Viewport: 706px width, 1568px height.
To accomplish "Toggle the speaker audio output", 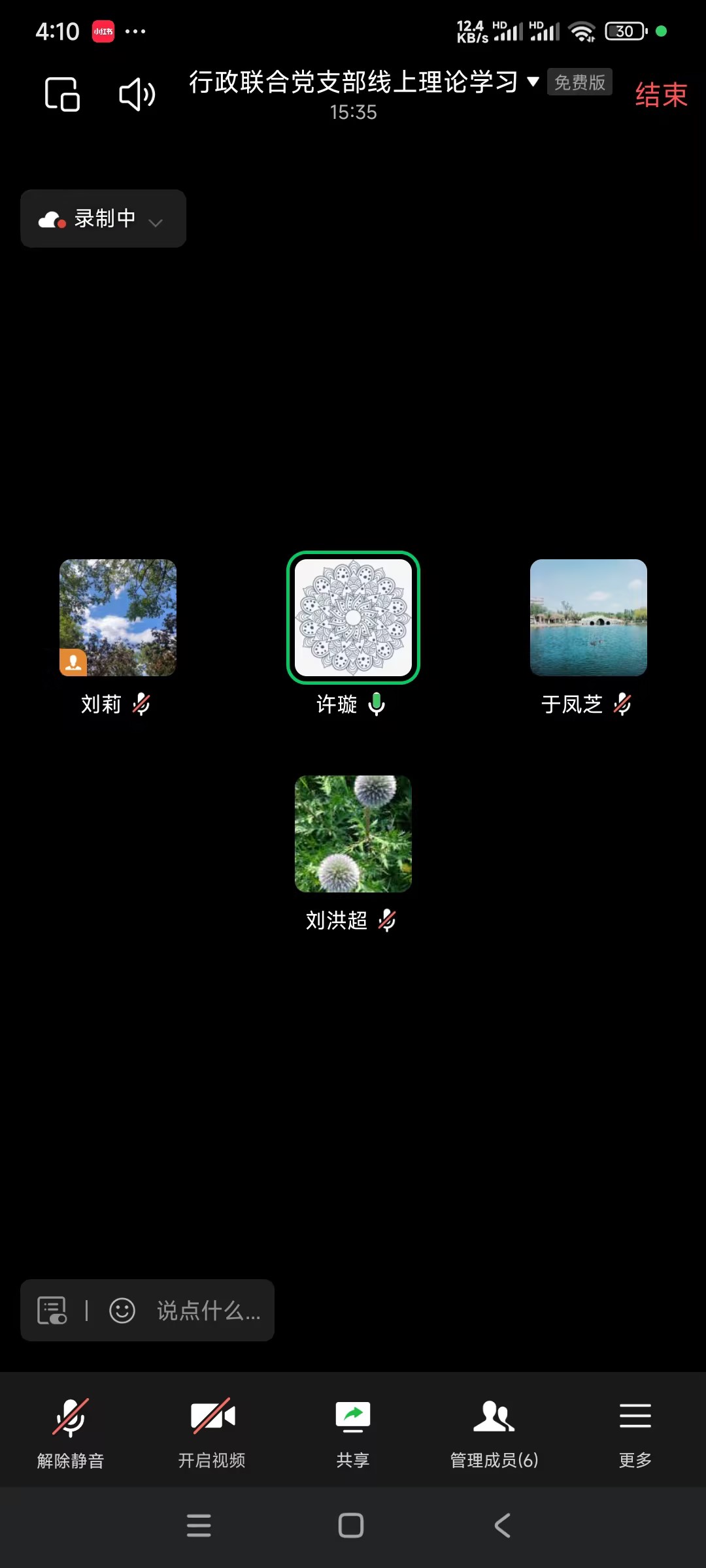I will (137, 95).
